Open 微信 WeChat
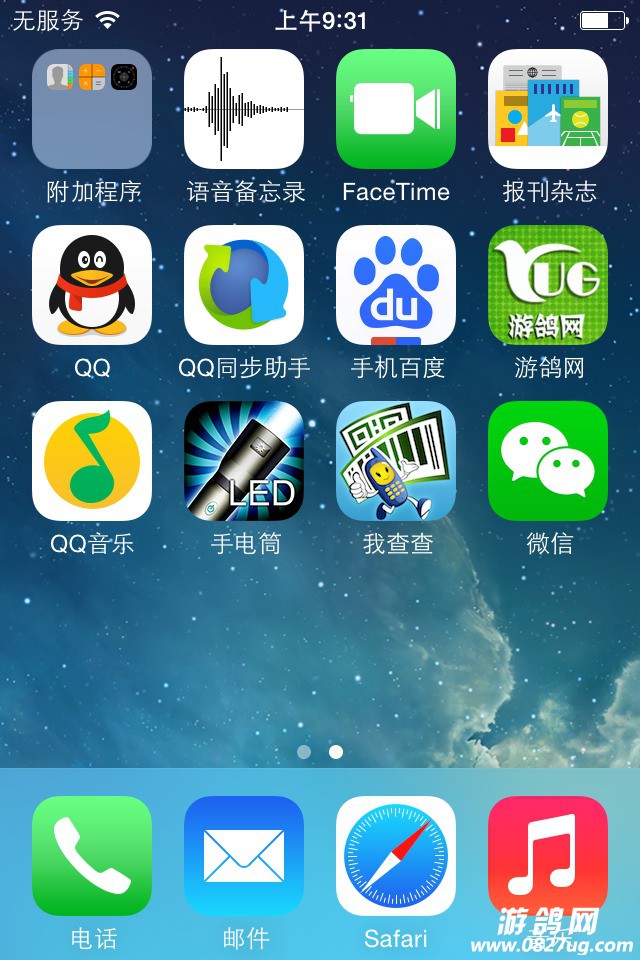640x960 pixels. [548, 461]
